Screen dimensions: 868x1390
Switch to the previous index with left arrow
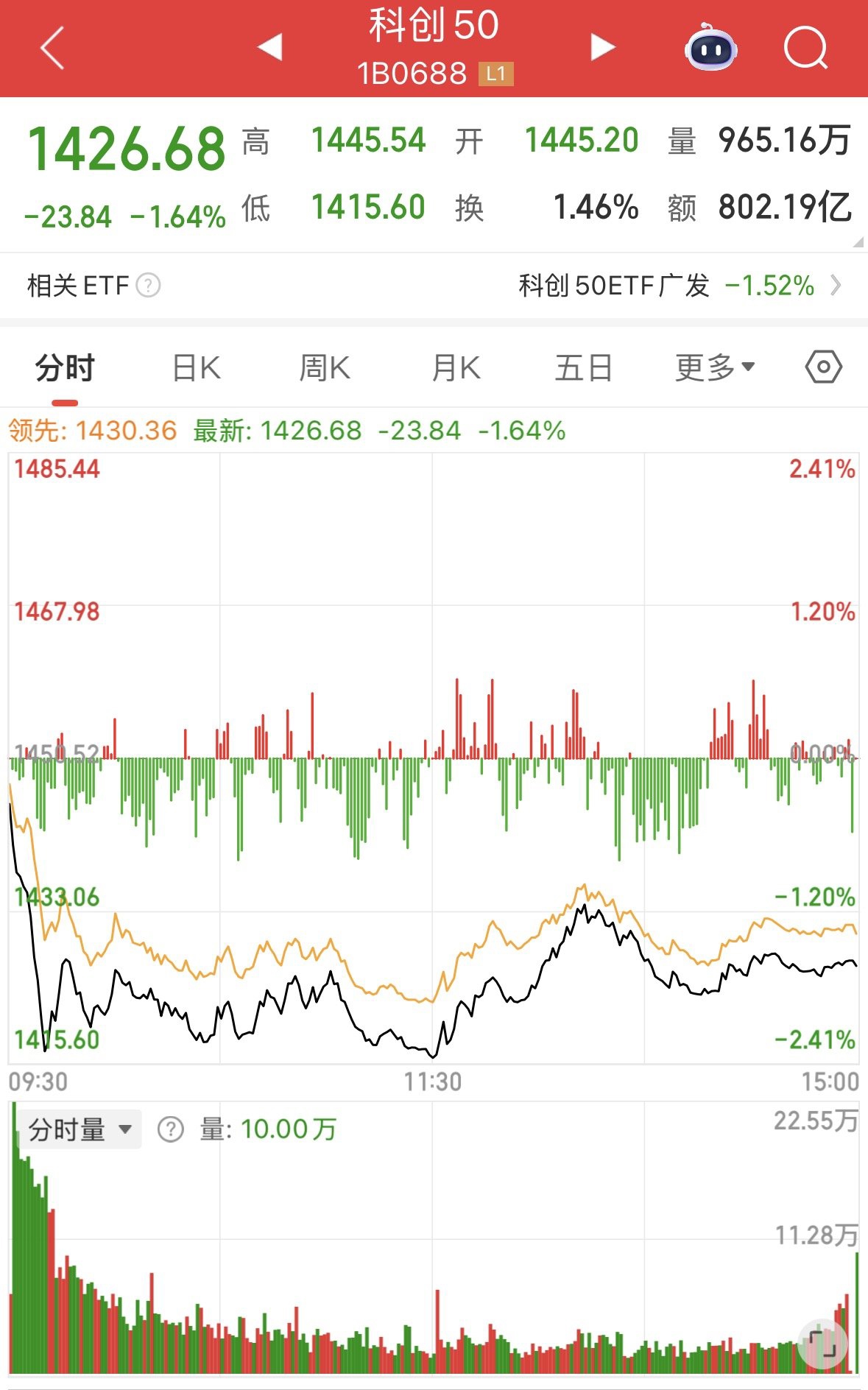271,47
